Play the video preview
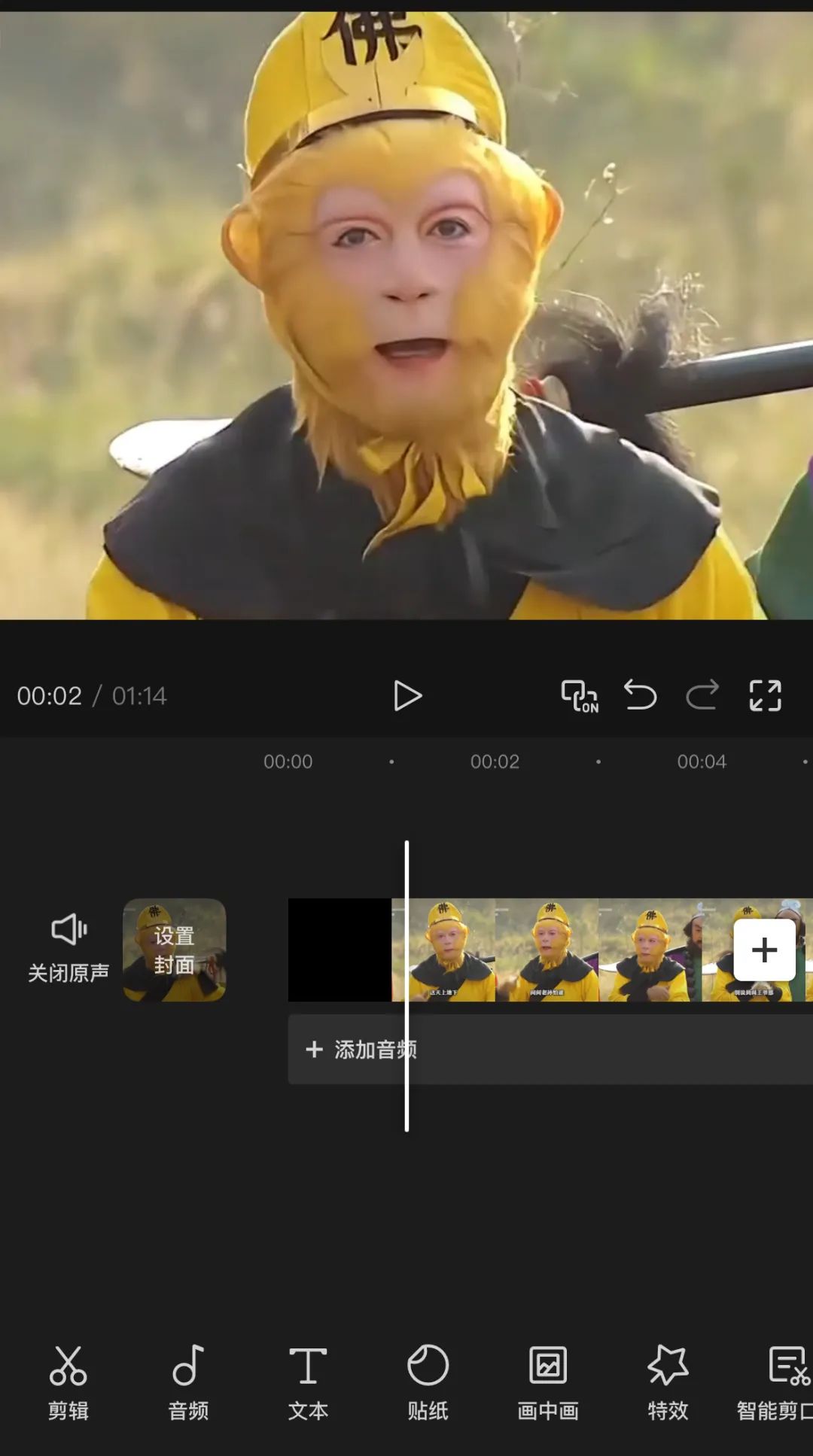This screenshot has width=813, height=1456. (407, 696)
